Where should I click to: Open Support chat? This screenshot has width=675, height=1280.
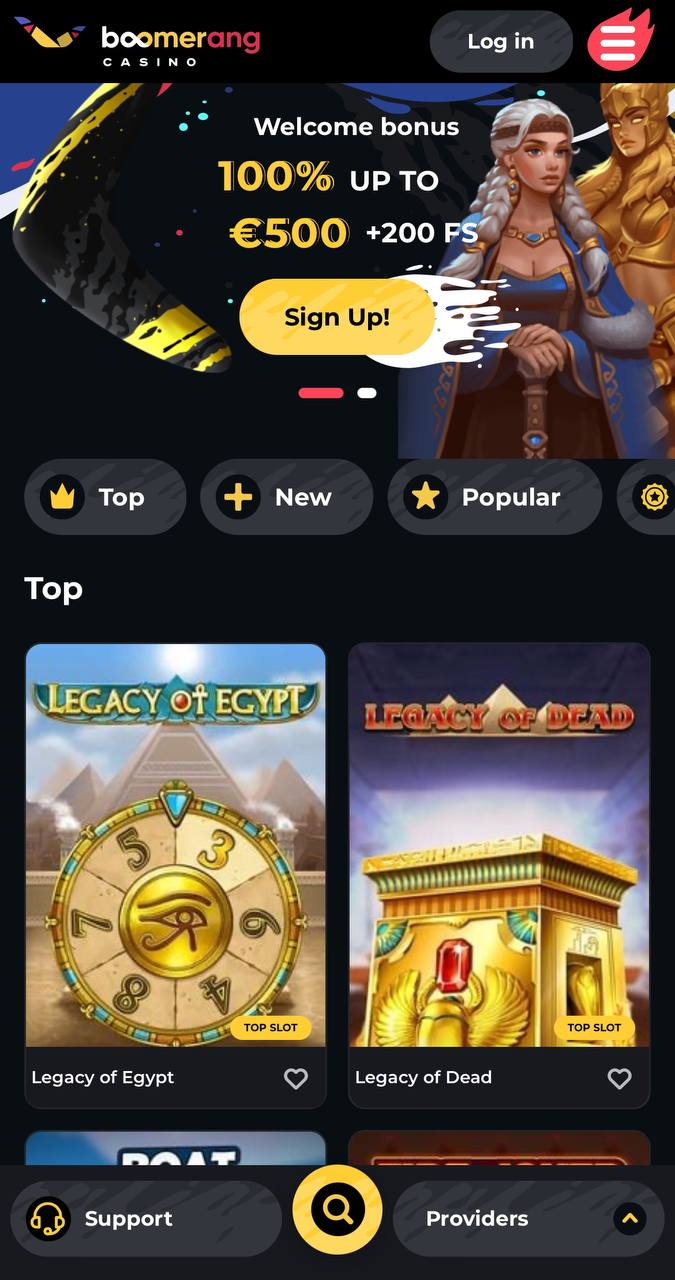tap(146, 1219)
